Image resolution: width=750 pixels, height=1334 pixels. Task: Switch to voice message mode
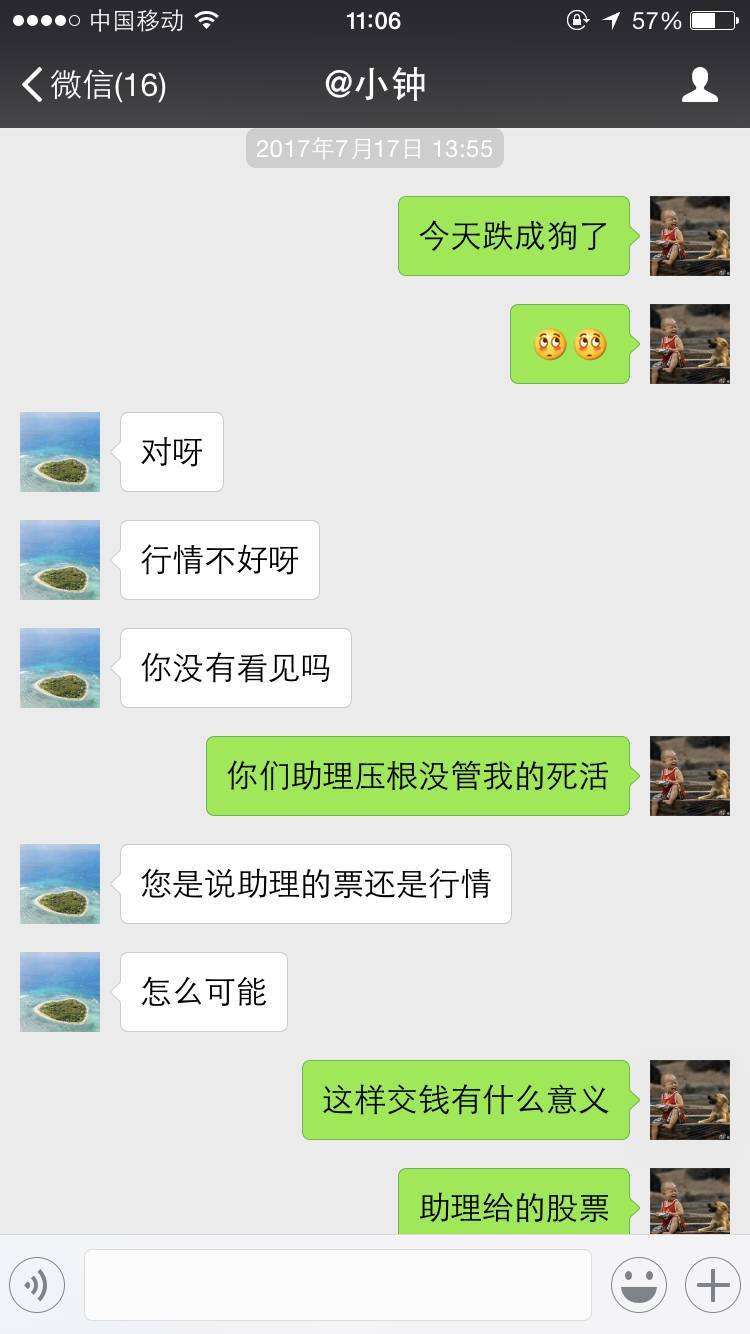[x=38, y=1286]
